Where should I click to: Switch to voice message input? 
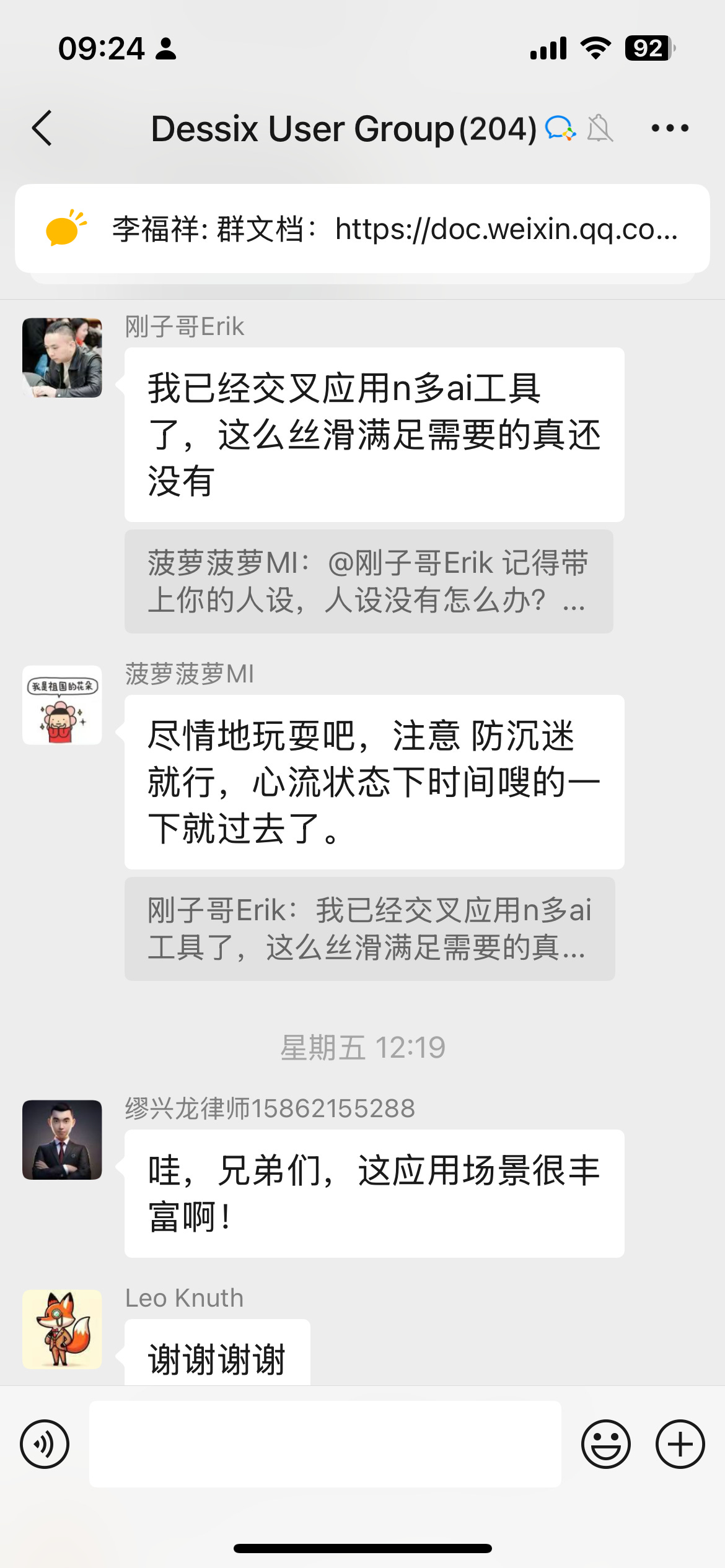pyautogui.click(x=45, y=1444)
